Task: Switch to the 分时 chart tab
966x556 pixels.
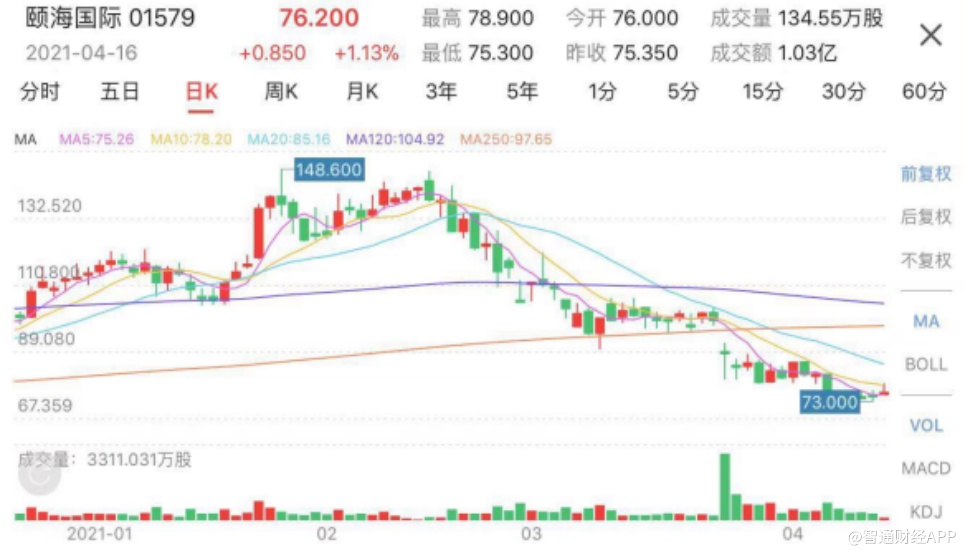Action: (41, 93)
